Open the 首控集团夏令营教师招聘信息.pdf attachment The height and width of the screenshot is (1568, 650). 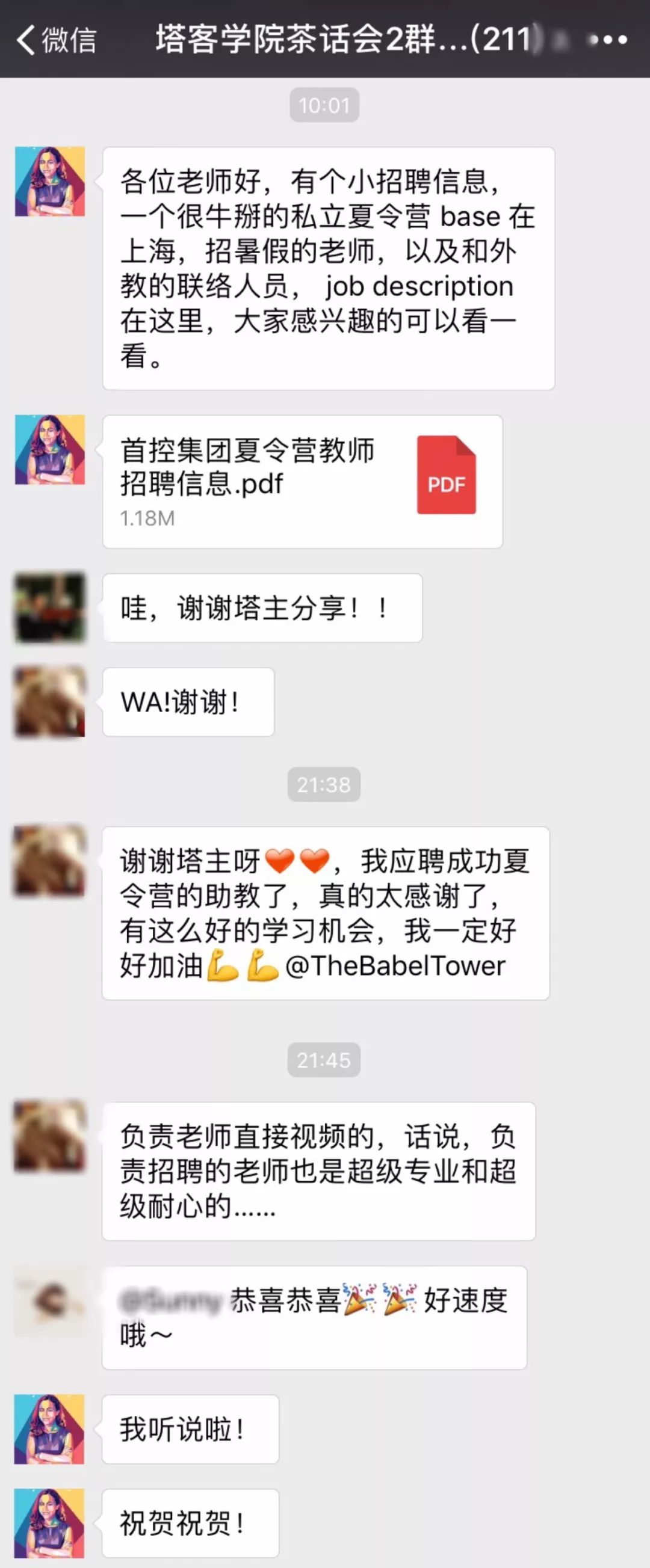pyautogui.click(x=302, y=481)
